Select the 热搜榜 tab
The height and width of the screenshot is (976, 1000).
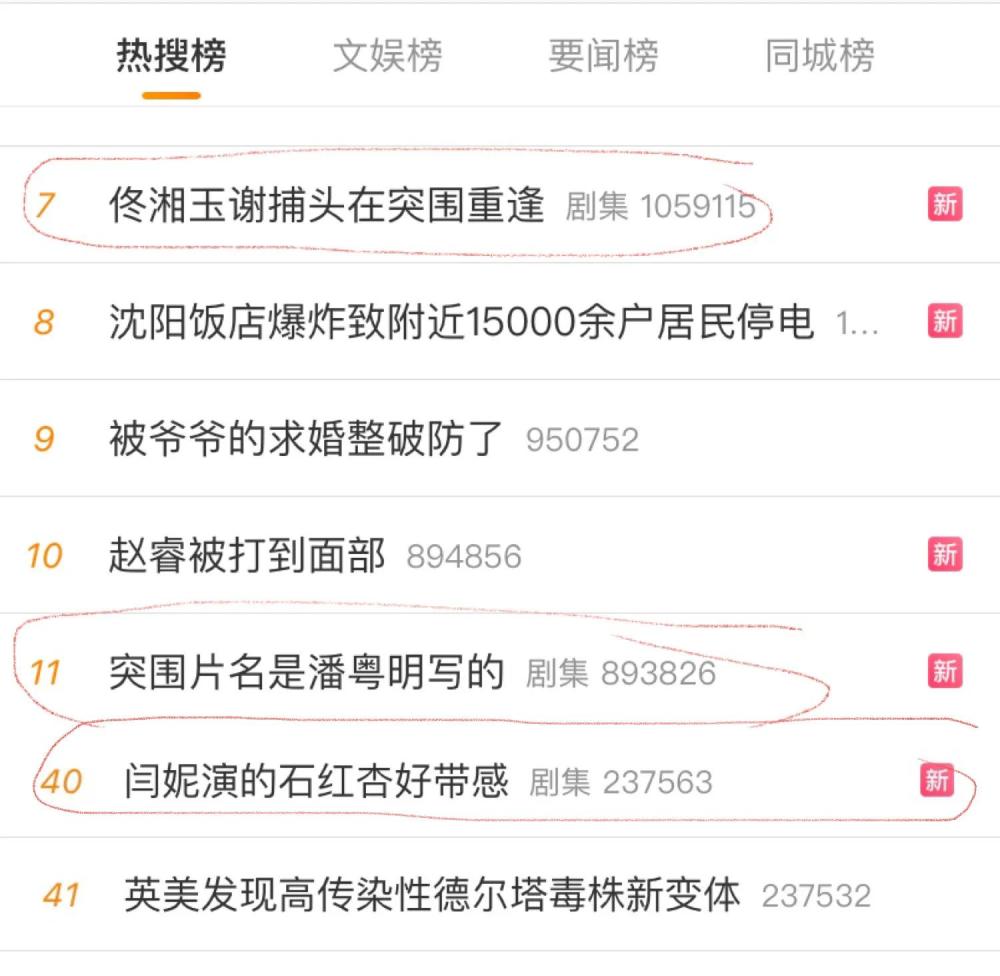point(171,56)
